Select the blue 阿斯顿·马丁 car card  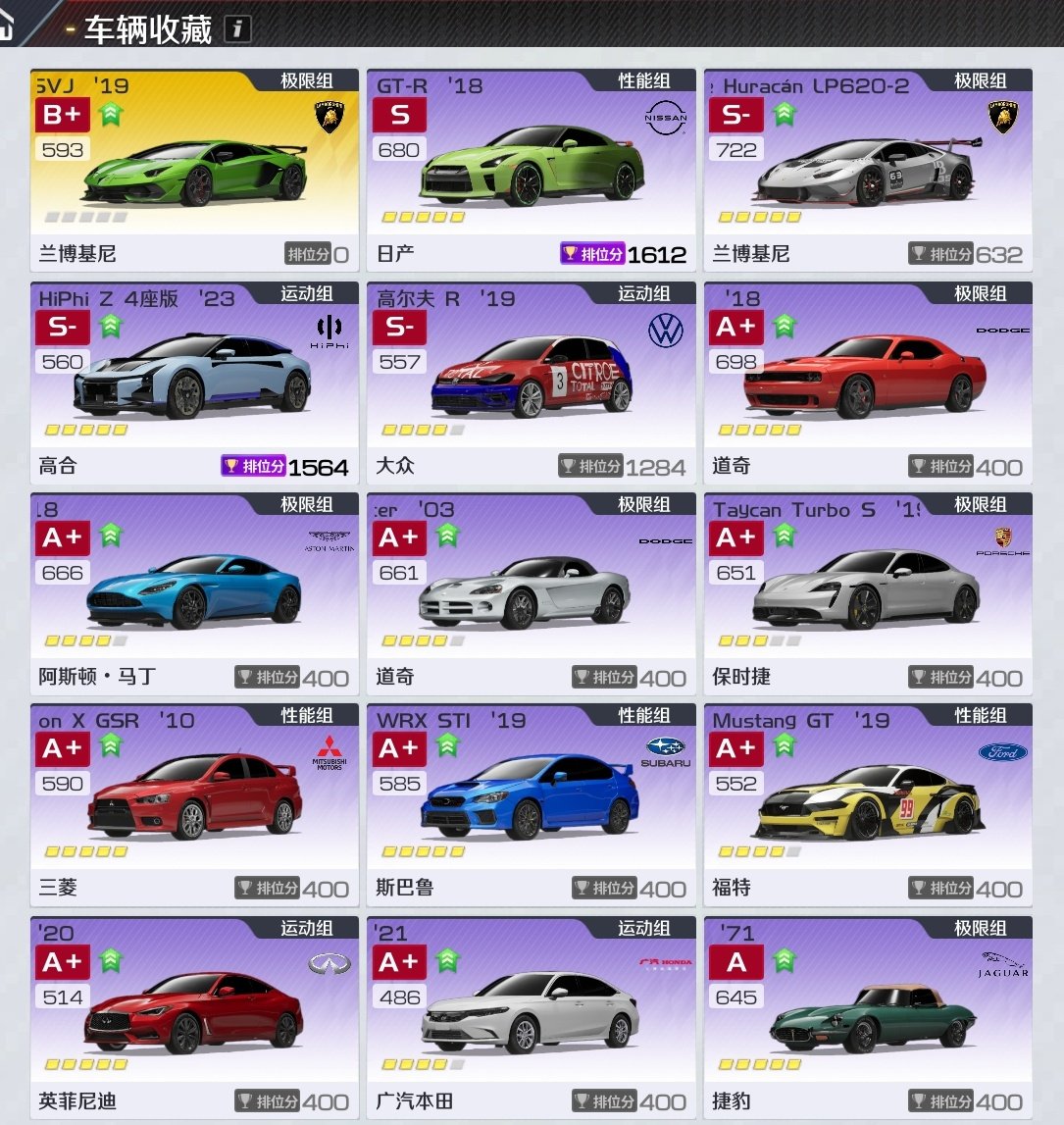point(194,594)
